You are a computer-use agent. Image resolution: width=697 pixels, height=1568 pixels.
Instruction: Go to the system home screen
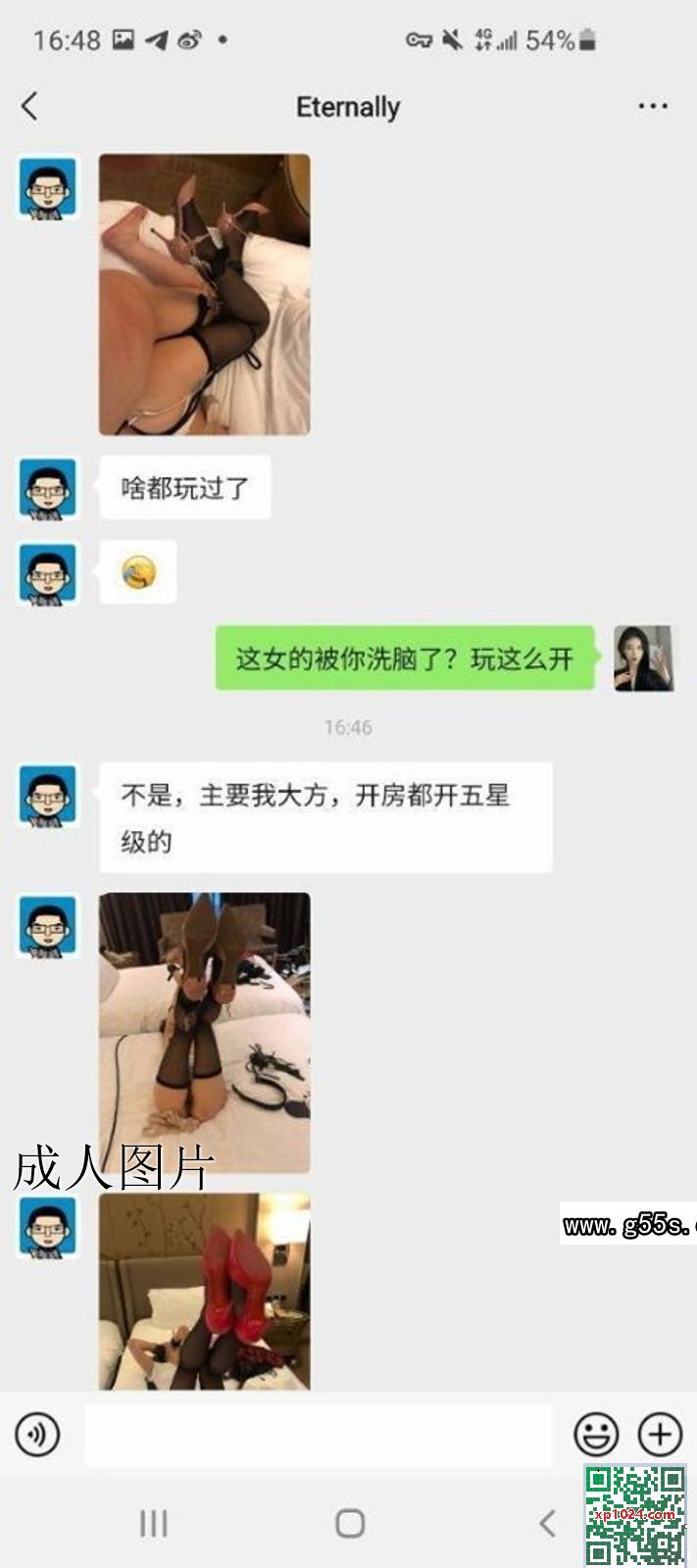click(350, 1523)
